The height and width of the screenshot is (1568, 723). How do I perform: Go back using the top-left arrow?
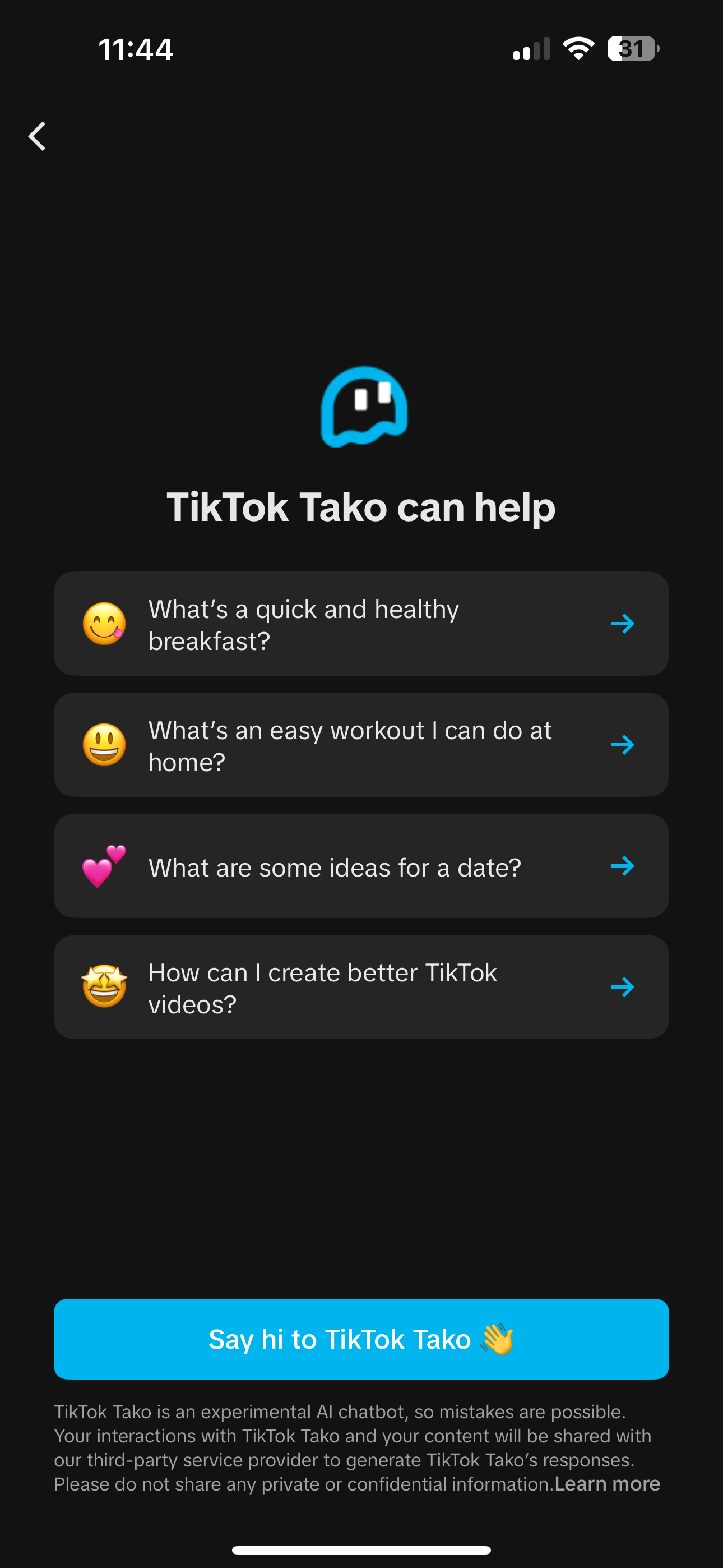tap(37, 136)
